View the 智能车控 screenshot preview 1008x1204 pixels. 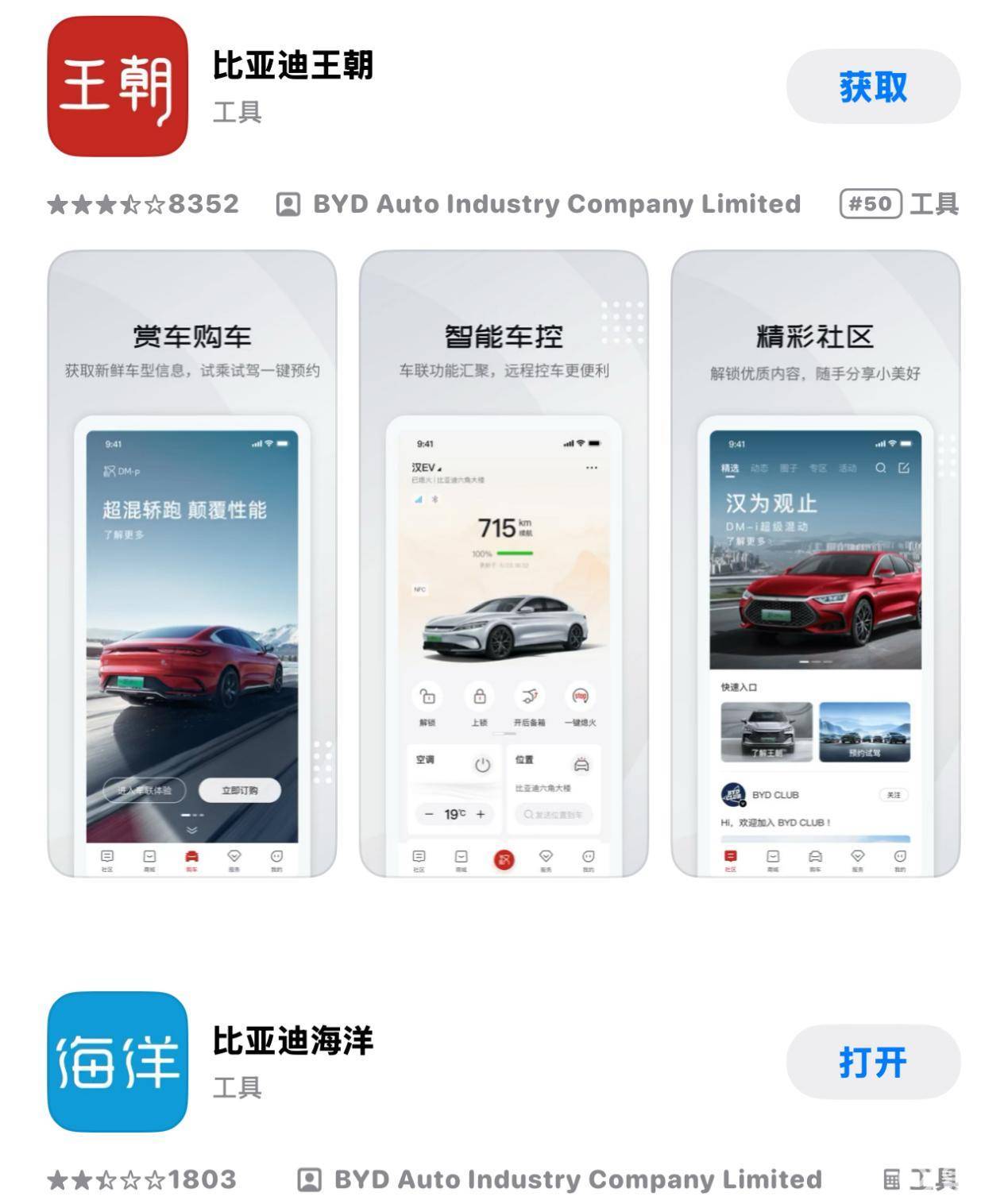[504, 564]
